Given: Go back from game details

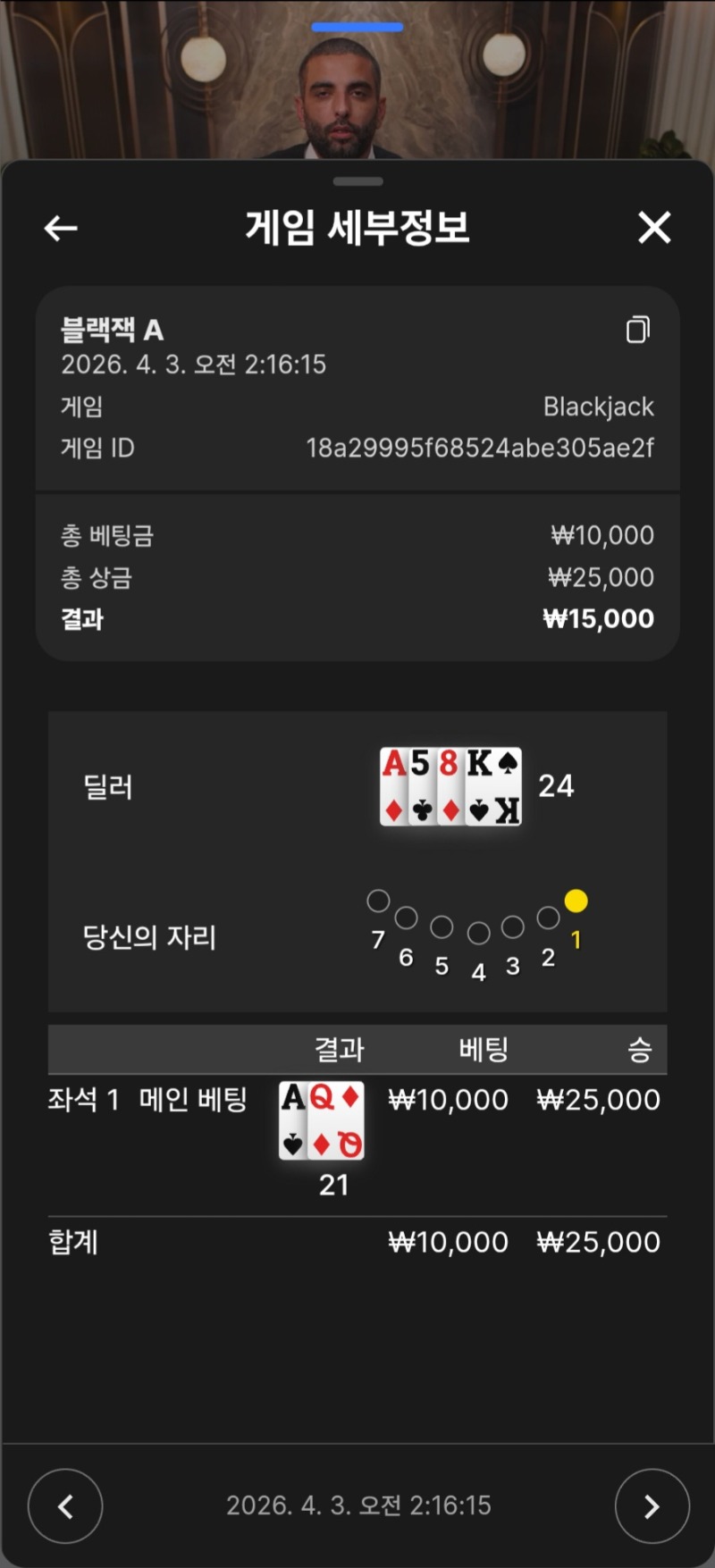Looking at the screenshot, I should point(61,229).
